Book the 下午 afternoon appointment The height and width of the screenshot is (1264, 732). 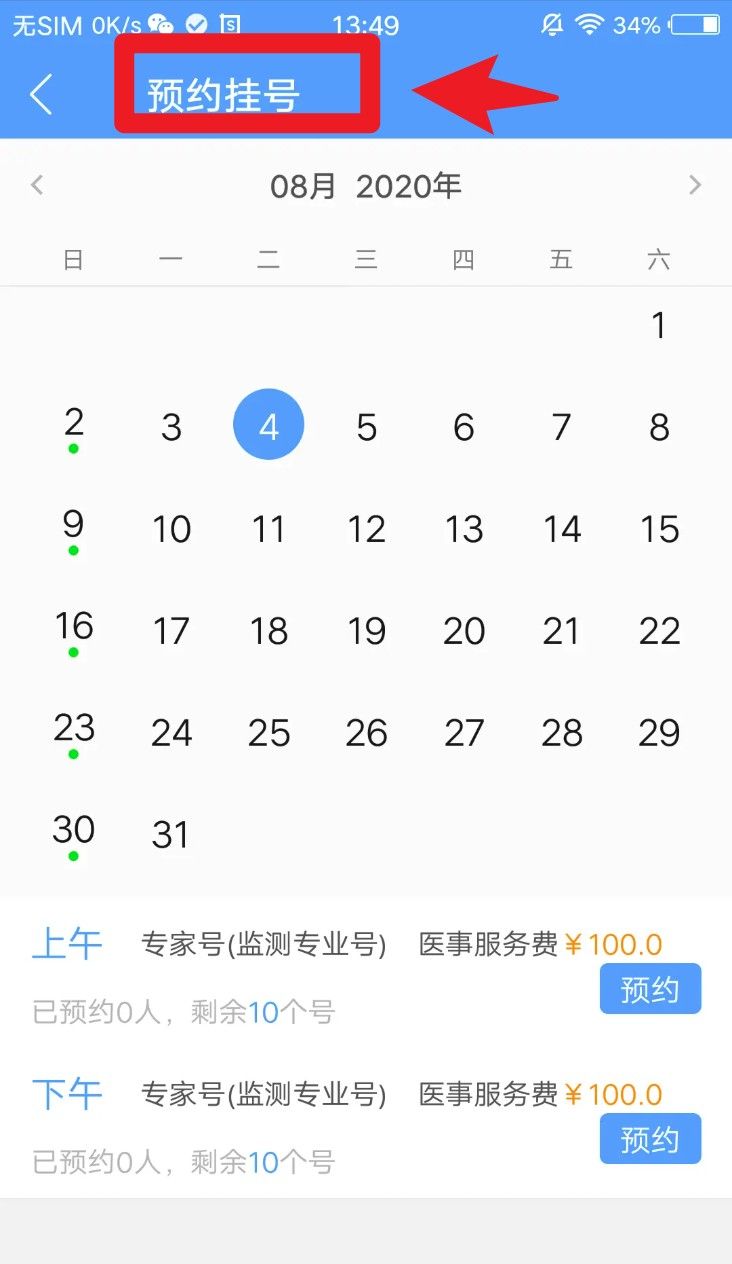(650, 1139)
